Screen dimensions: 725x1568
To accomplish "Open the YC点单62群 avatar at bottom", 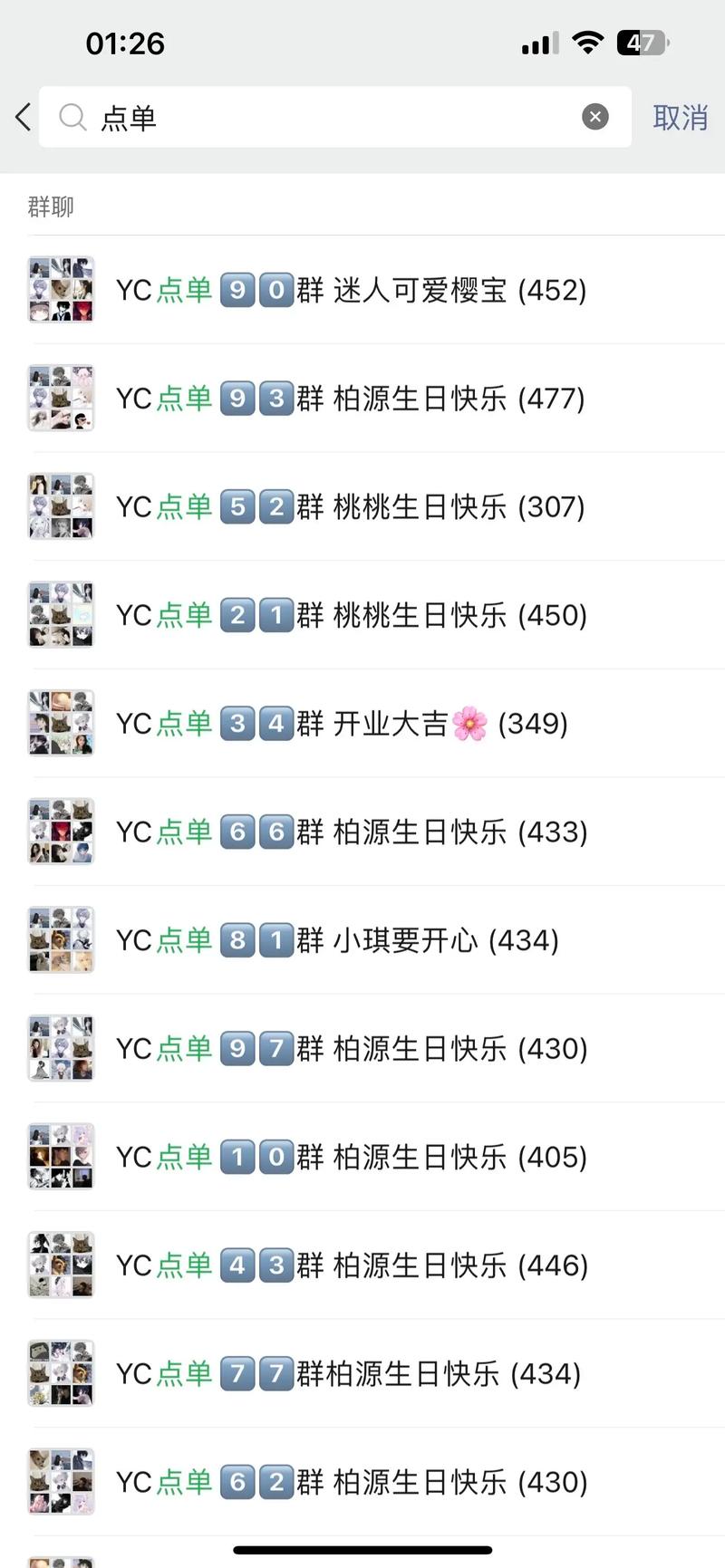I will click(x=61, y=1481).
